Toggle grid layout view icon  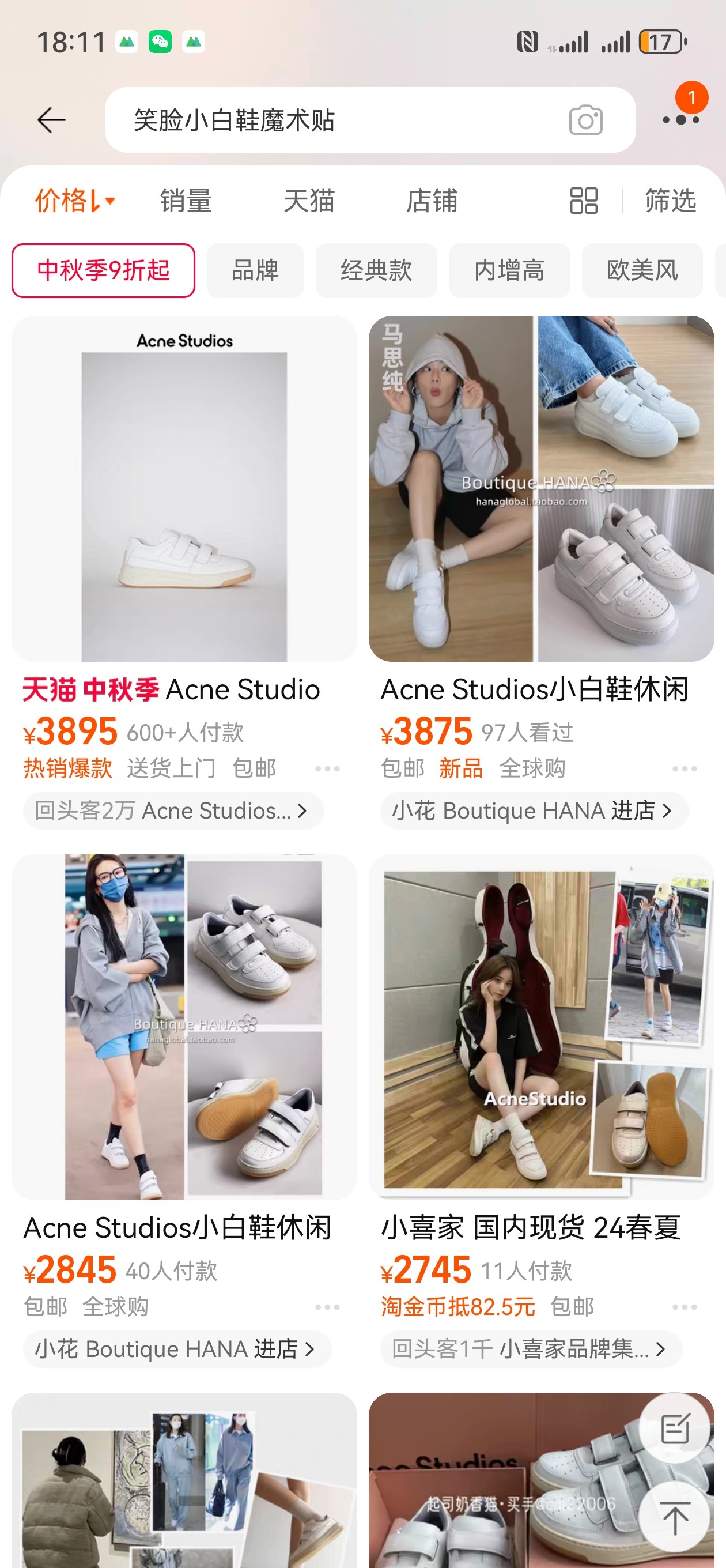583,200
